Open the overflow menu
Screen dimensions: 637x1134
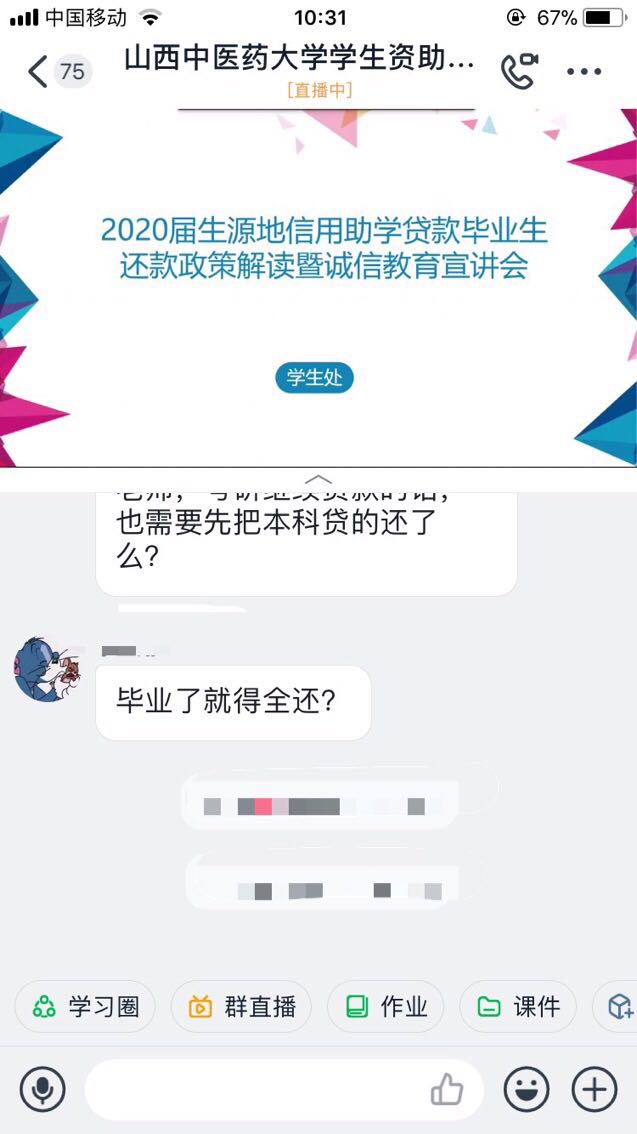583,72
